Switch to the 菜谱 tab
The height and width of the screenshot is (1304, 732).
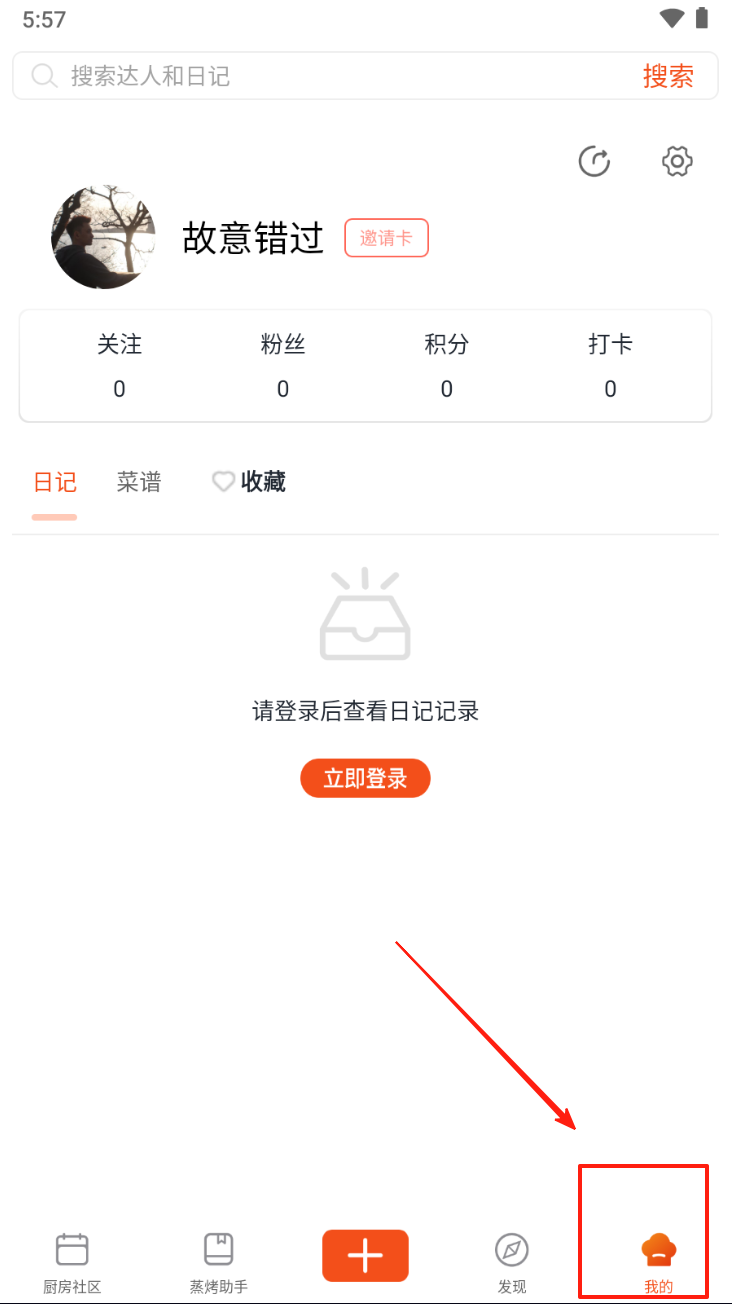click(139, 483)
